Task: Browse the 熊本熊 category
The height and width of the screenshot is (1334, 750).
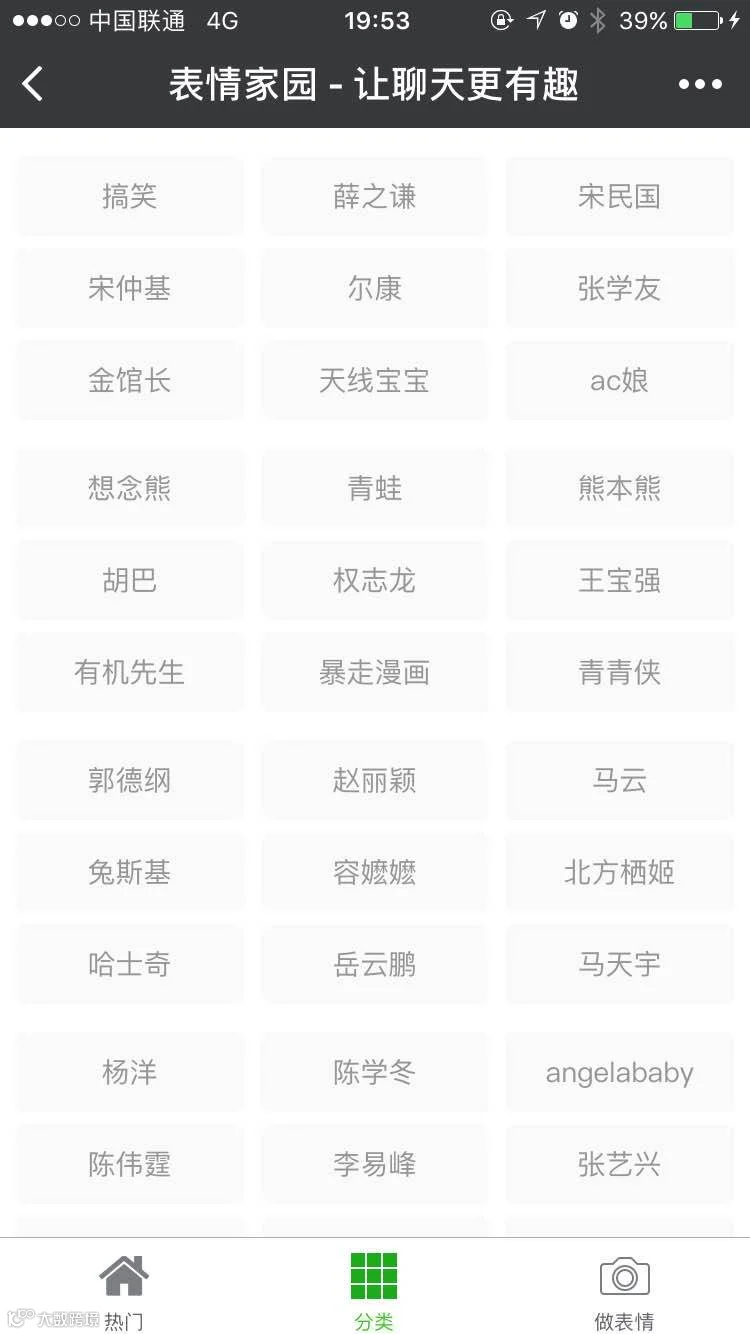Action: tap(619, 488)
